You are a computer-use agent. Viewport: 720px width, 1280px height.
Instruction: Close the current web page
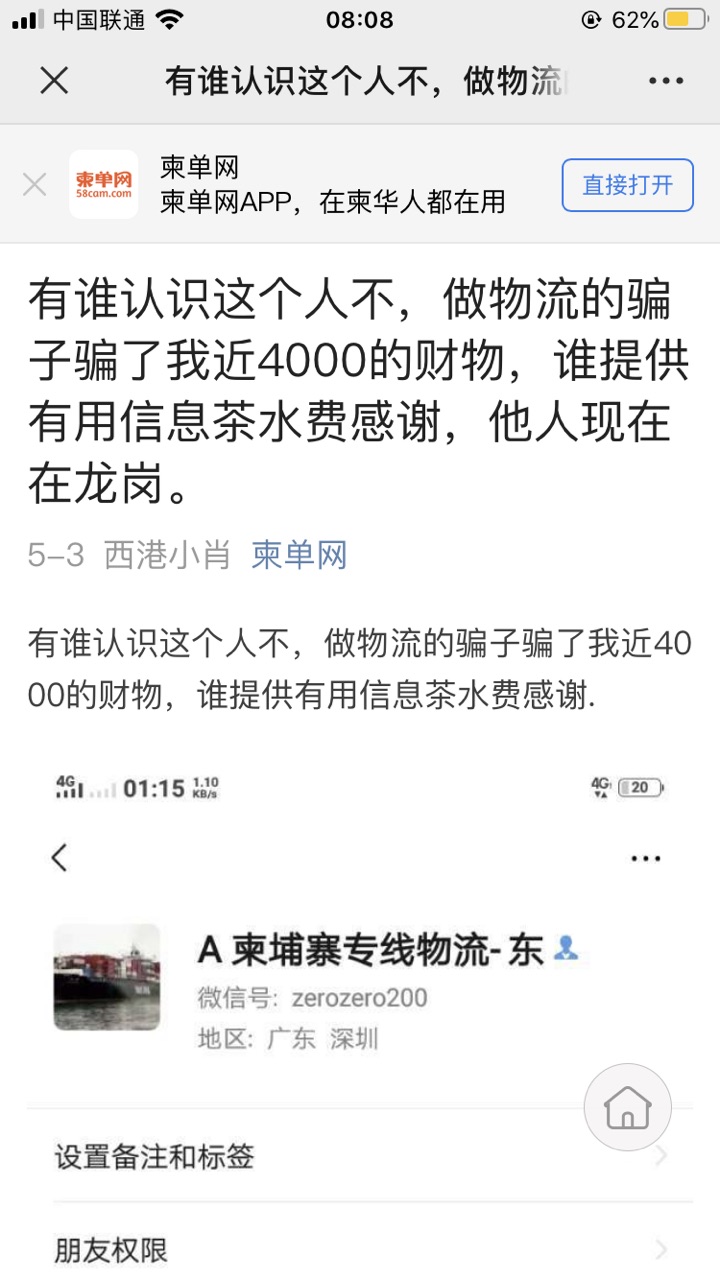54,81
